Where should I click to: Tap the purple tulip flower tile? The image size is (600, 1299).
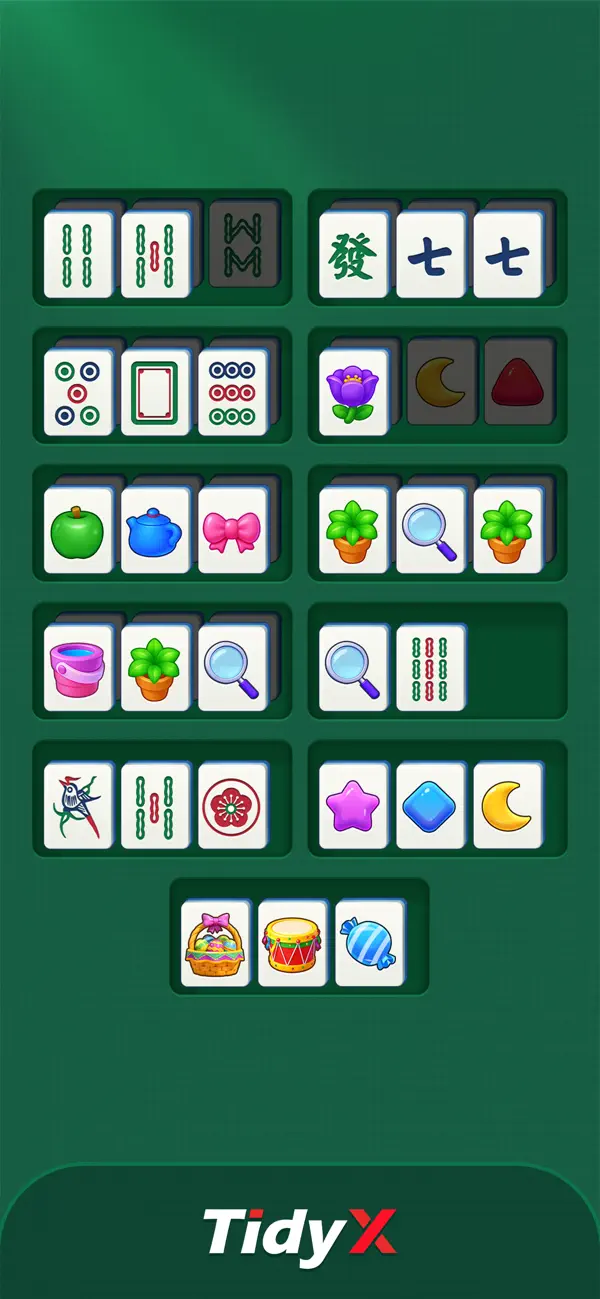pyautogui.click(x=354, y=392)
